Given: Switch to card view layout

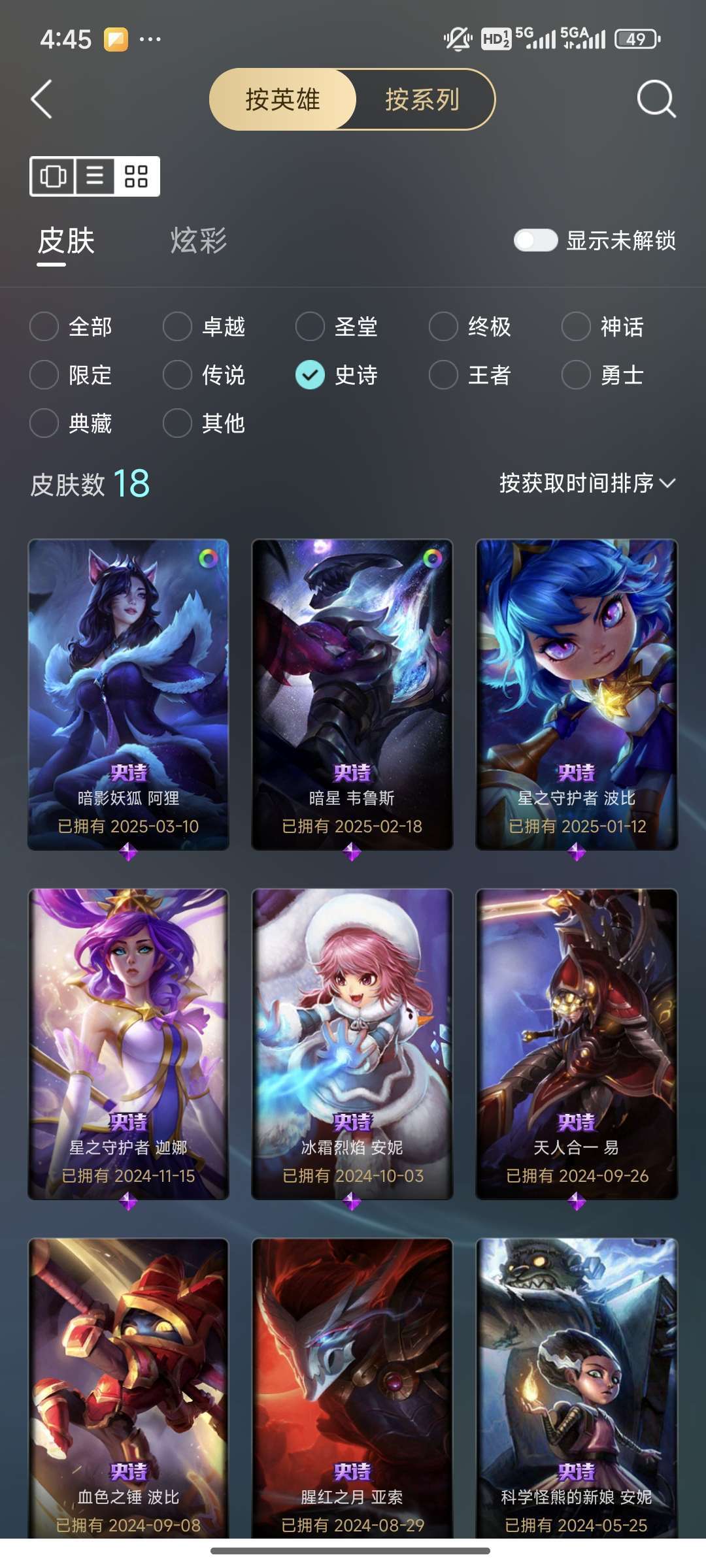Looking at the screenshot, I should [54, 176].
